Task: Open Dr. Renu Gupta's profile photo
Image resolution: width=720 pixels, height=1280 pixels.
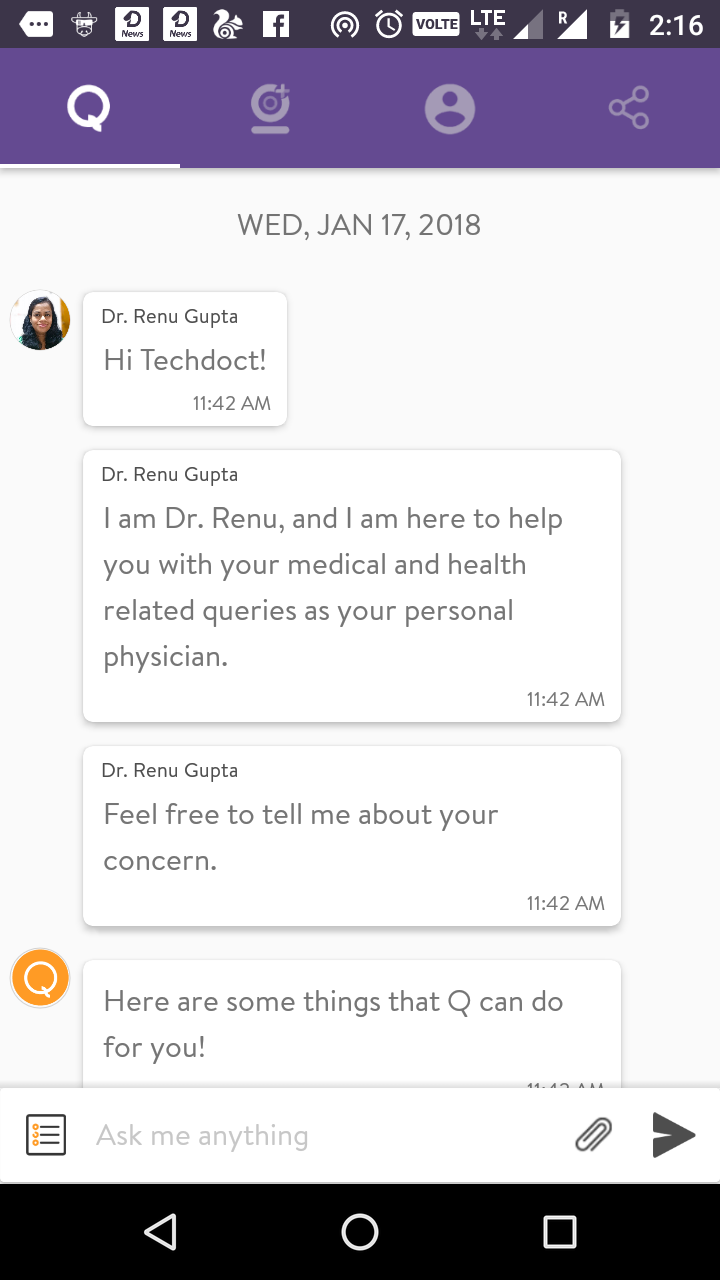Action: pos(40,320)
